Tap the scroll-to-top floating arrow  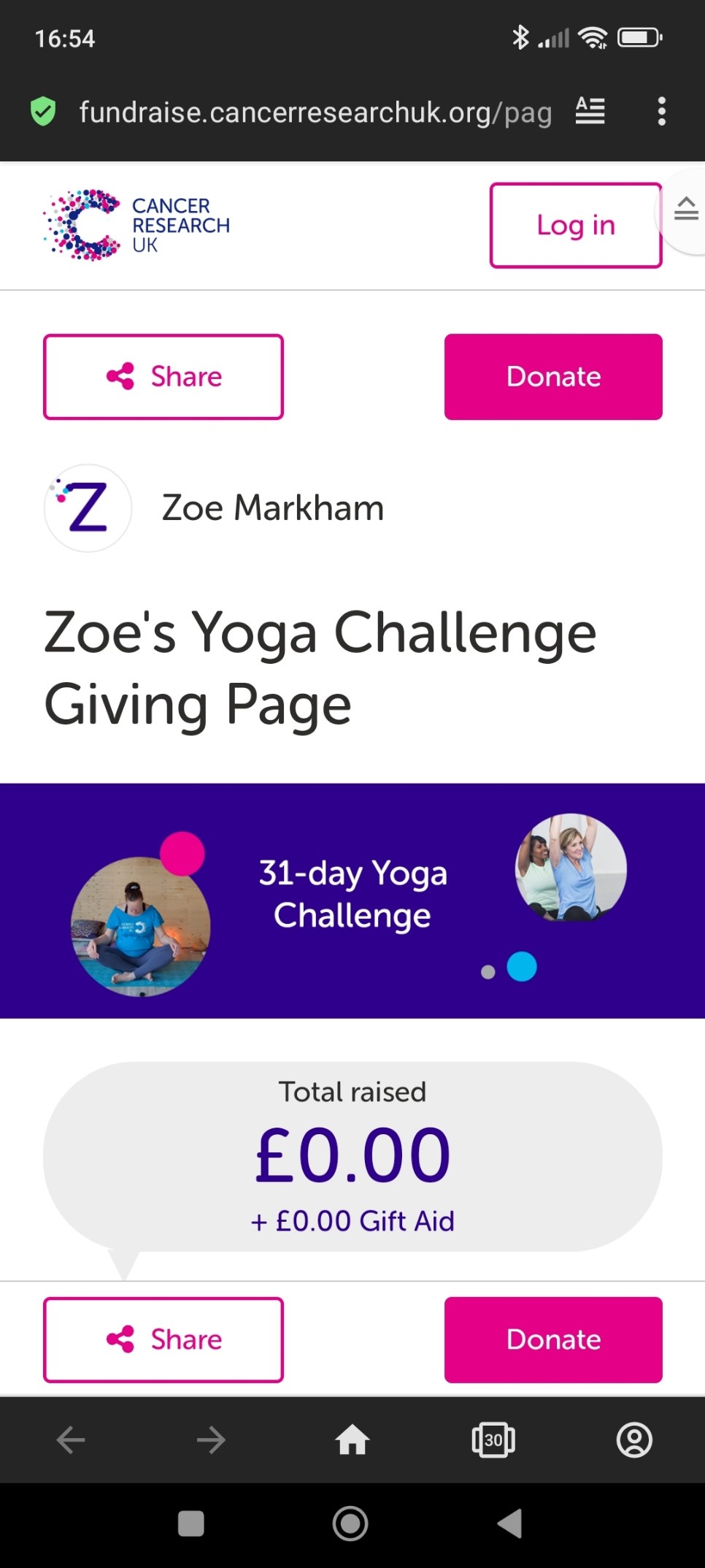[686, 210]
